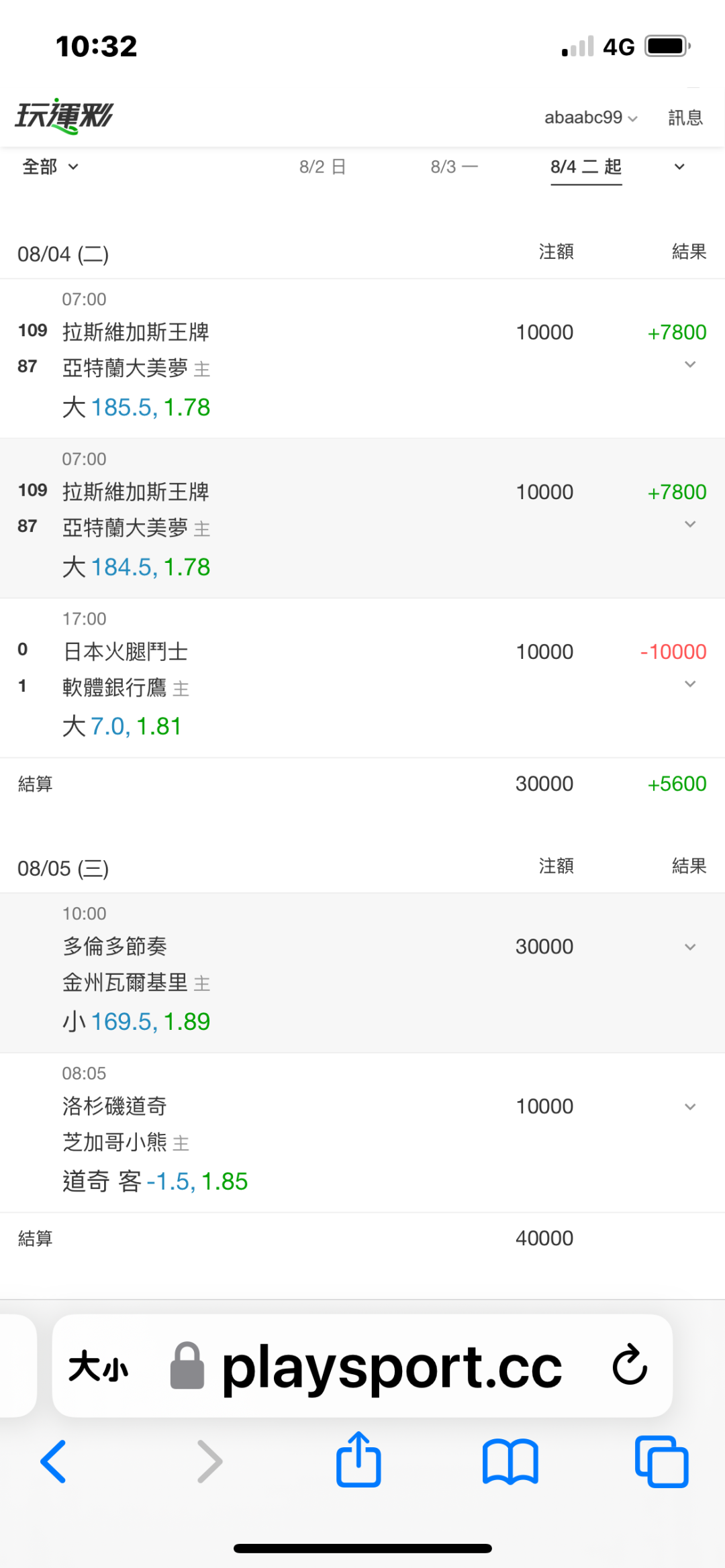Go back to the previous page
725x1568 pixels.
coord(54,1461)
